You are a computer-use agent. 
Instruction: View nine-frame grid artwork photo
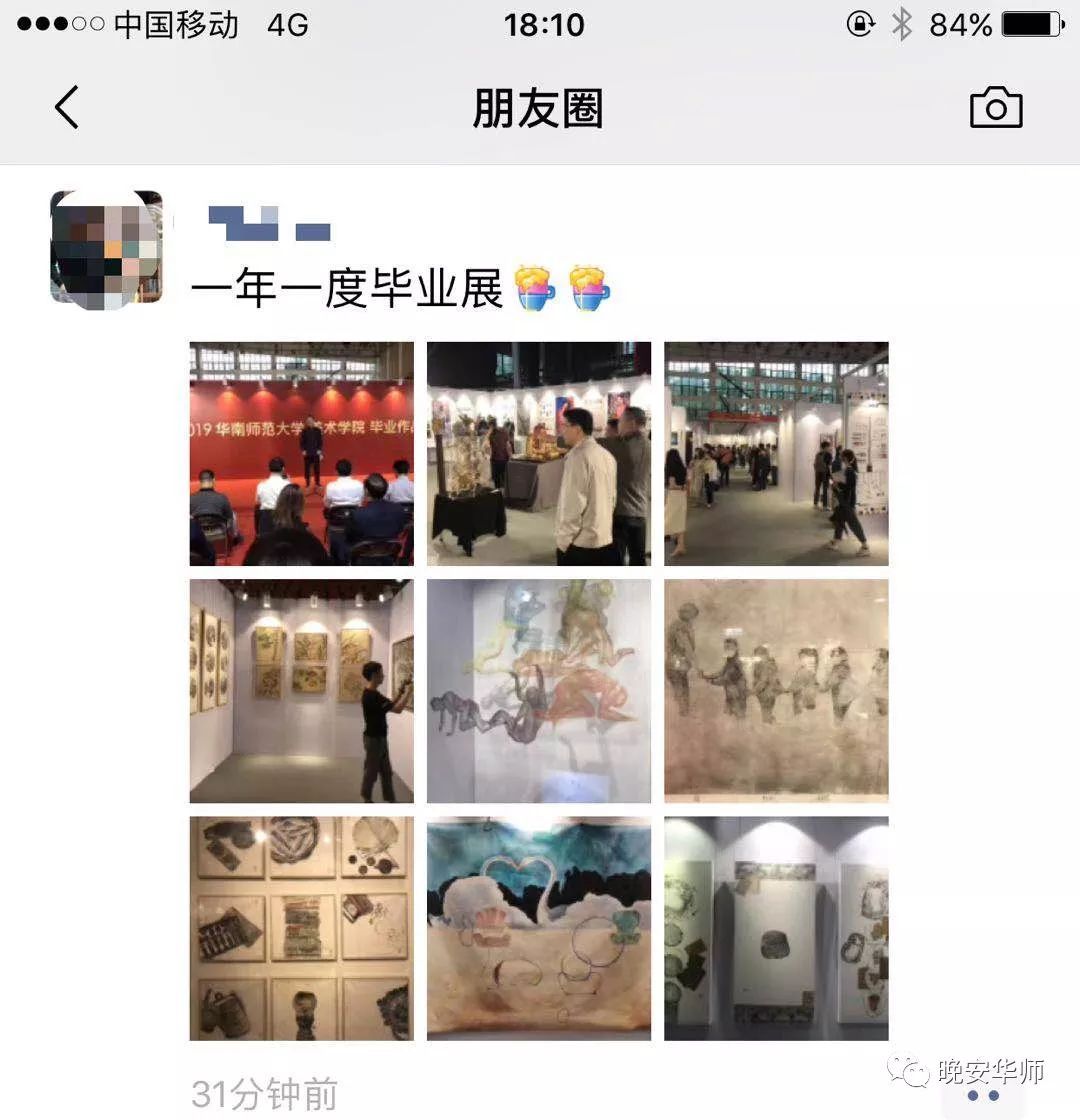pos(301,928)
